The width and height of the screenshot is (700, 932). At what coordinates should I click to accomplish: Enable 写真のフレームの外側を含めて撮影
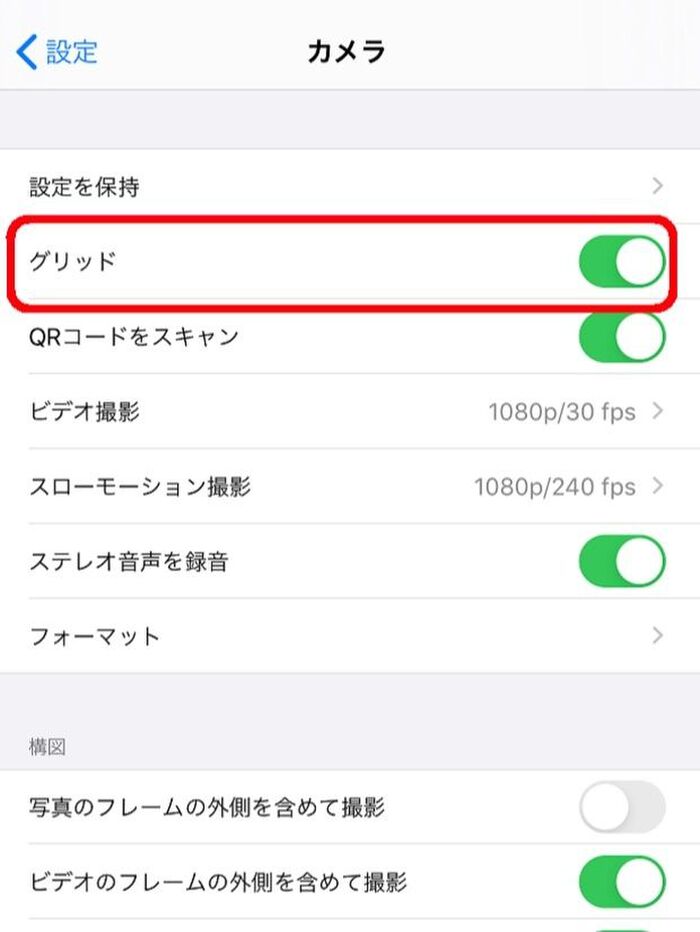(x=621, y=807)
